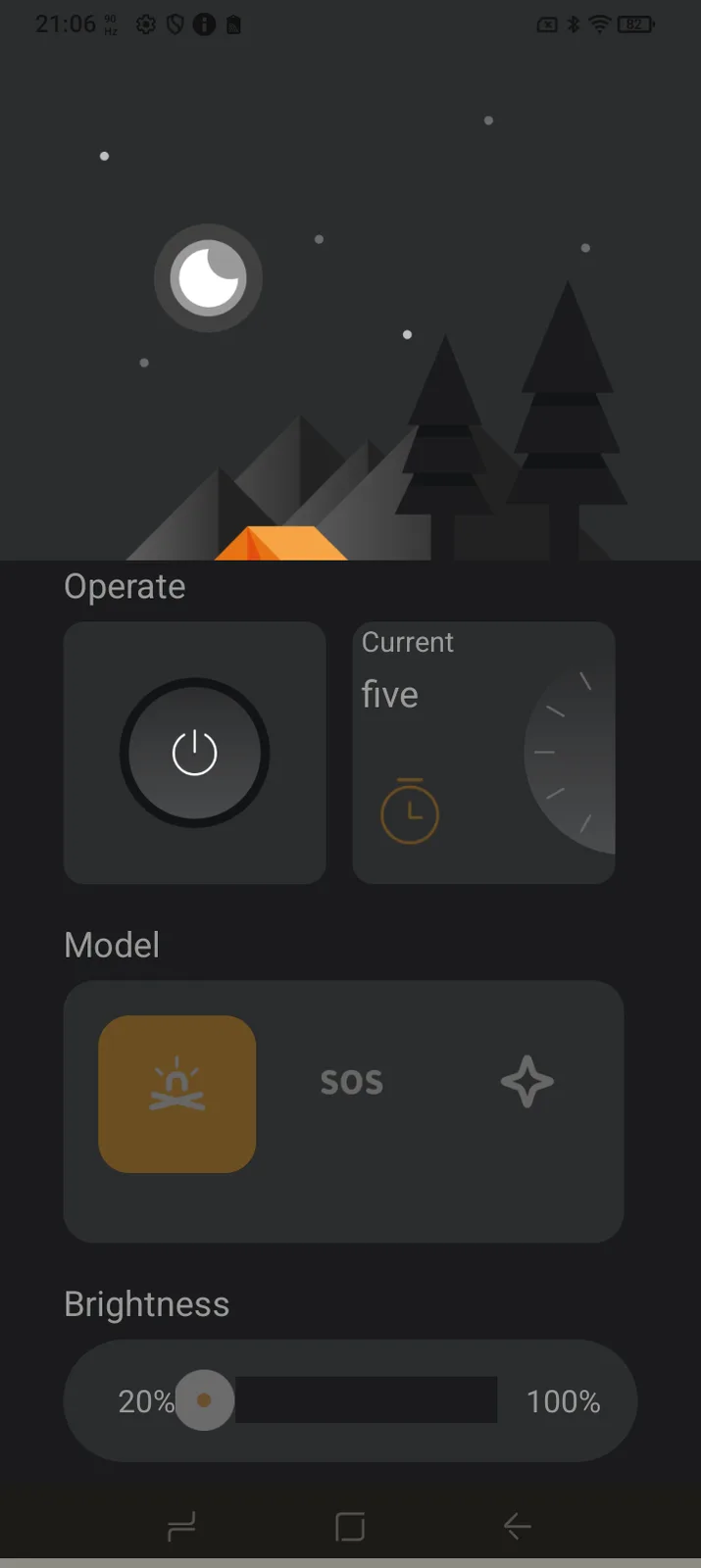
Task: Go back using system back arrow
Action: click(x=517, y=1526)
